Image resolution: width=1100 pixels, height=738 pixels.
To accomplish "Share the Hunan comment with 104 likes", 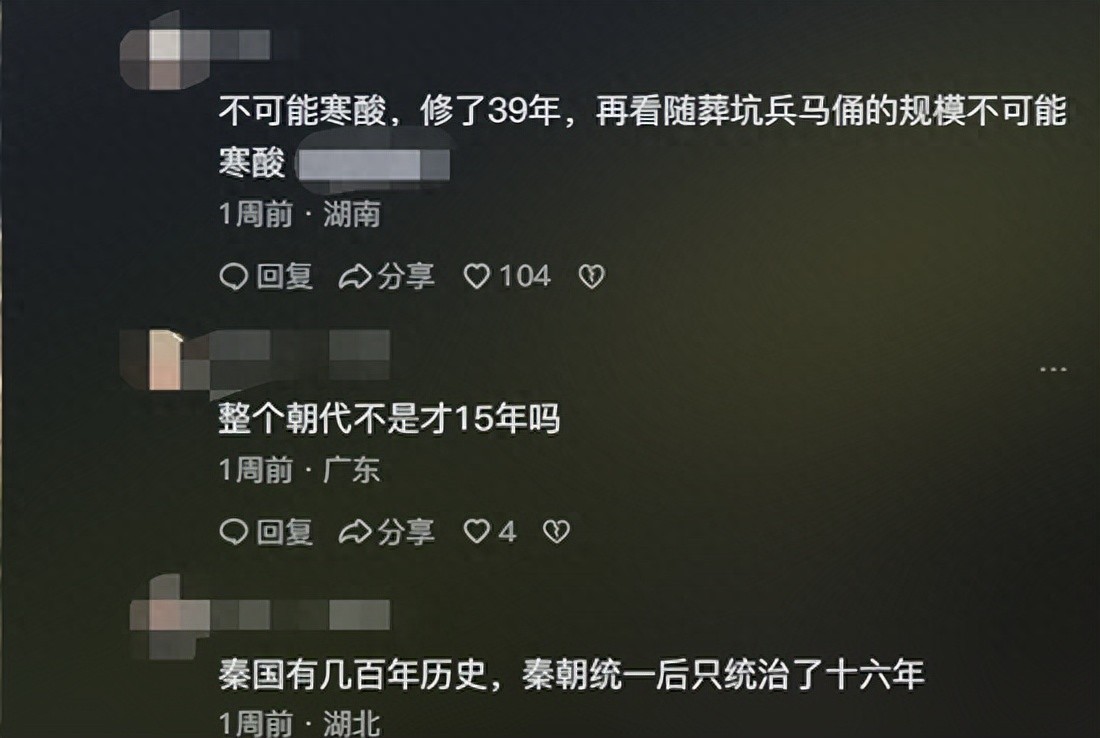I will click(x=386, y=276).
